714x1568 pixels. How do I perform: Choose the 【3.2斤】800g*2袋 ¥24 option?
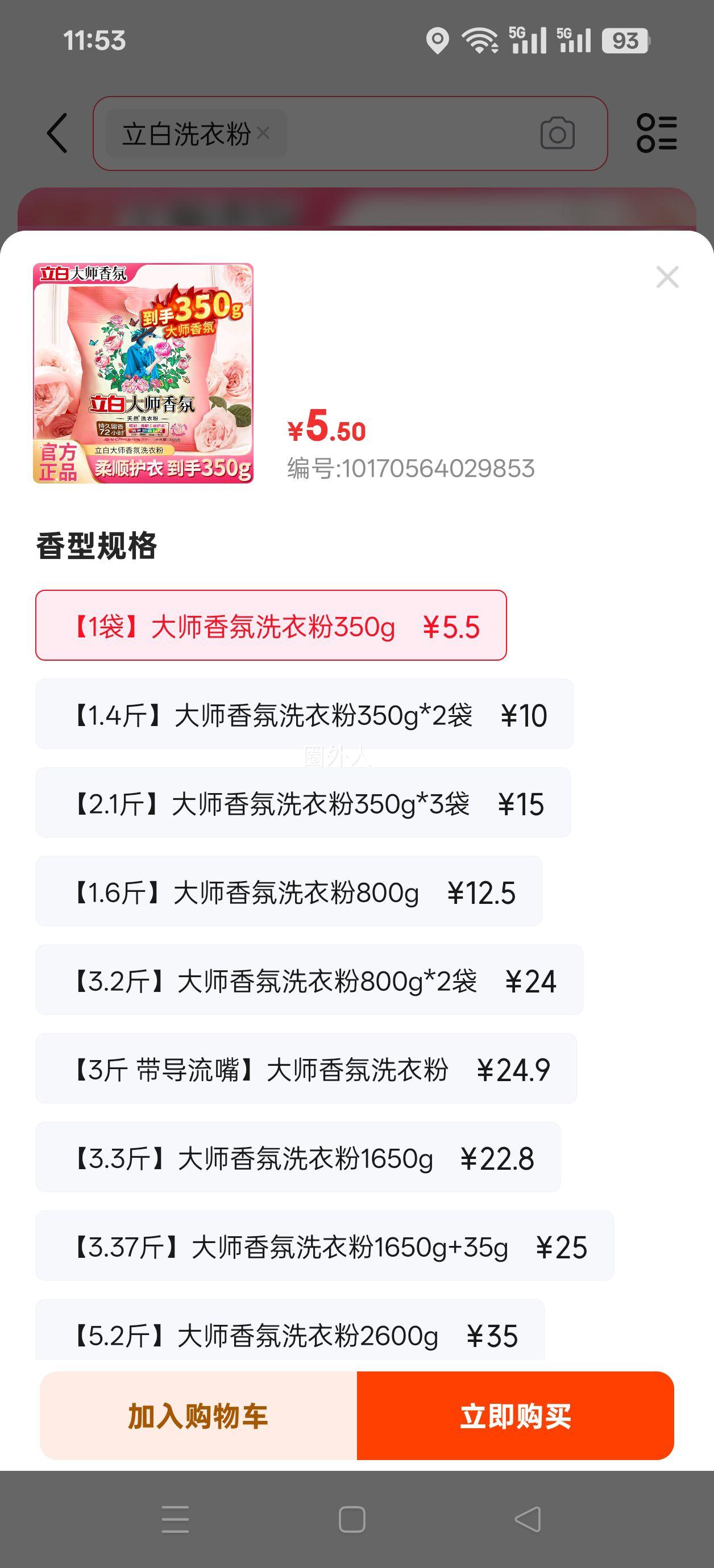click(309, 980)
